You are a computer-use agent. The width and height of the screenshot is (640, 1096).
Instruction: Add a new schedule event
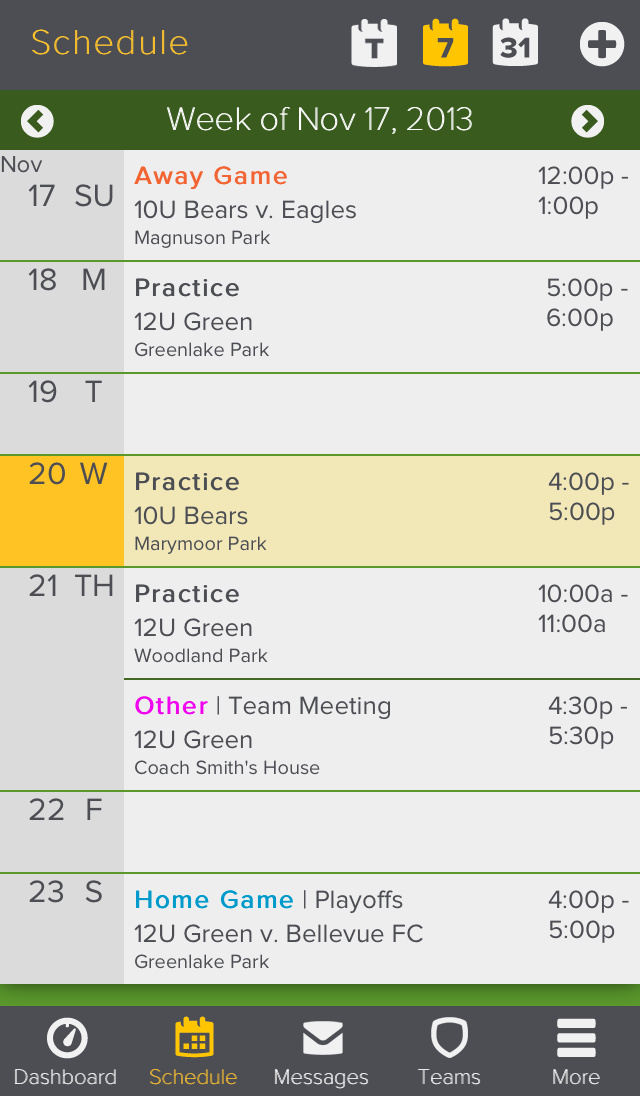(601, 45)
